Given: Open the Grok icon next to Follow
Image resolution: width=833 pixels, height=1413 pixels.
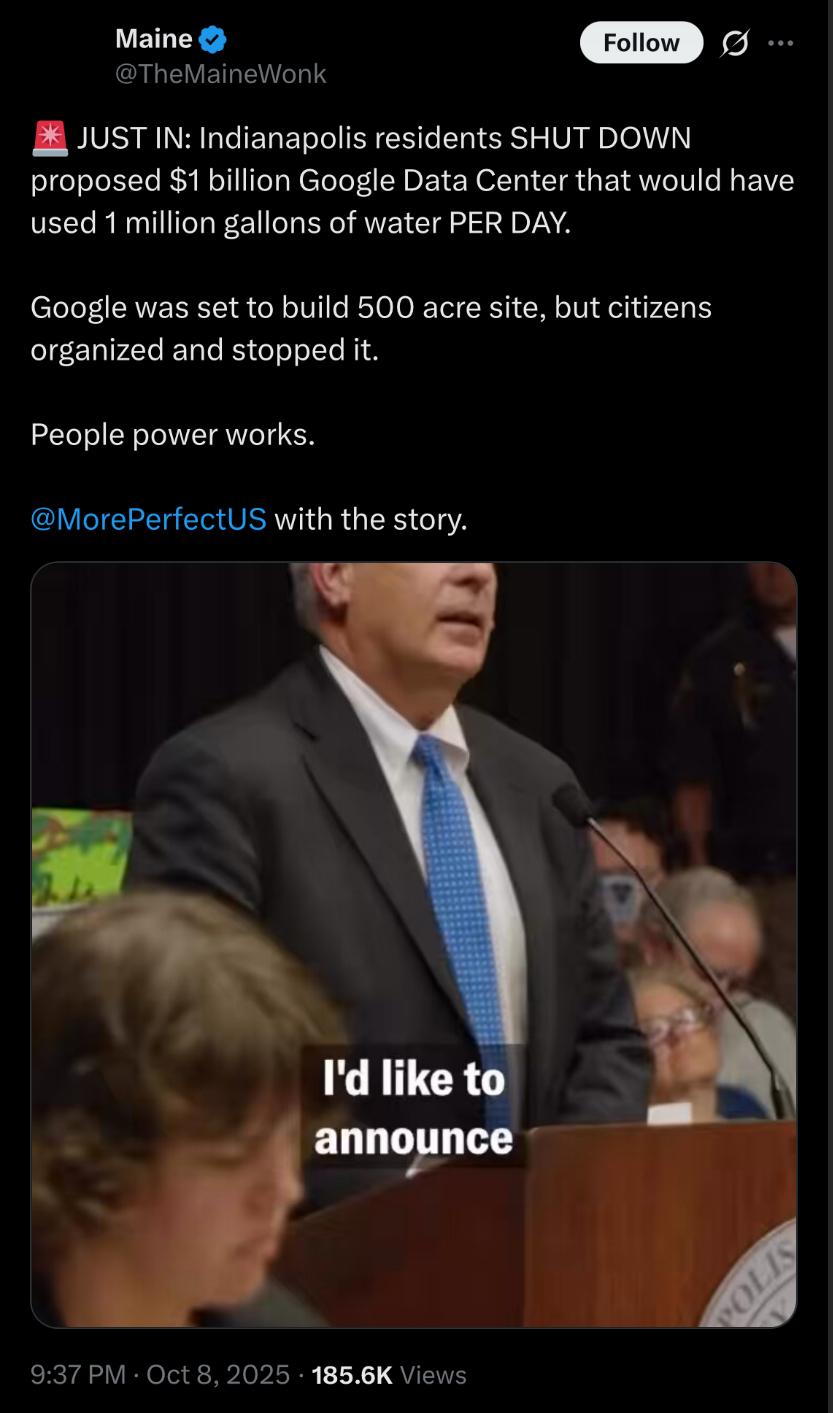Looking at the screenshot, I should click(x=735, y=43).
